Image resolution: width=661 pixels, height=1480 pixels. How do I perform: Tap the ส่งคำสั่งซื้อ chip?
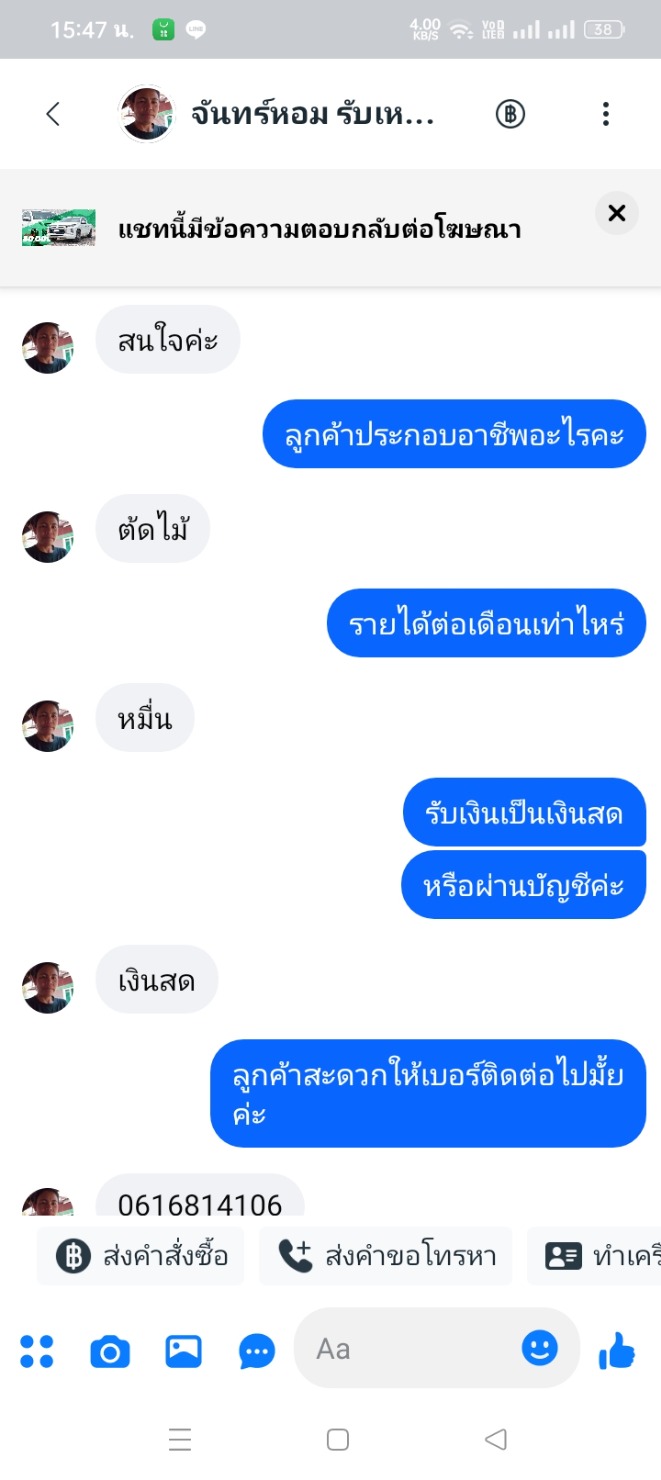(141, 1256)
